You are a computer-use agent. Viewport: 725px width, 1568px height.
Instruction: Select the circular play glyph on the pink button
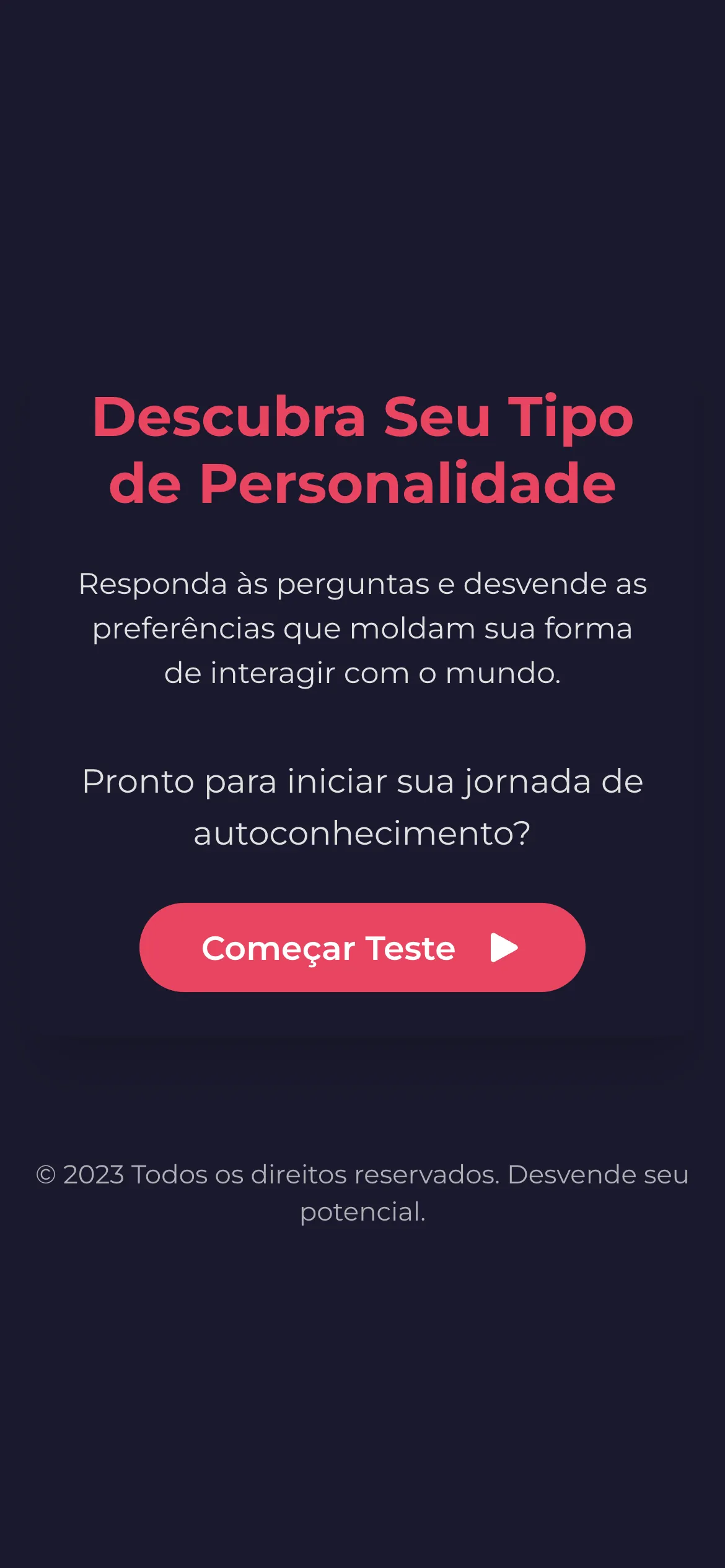[x=503, y=946]
